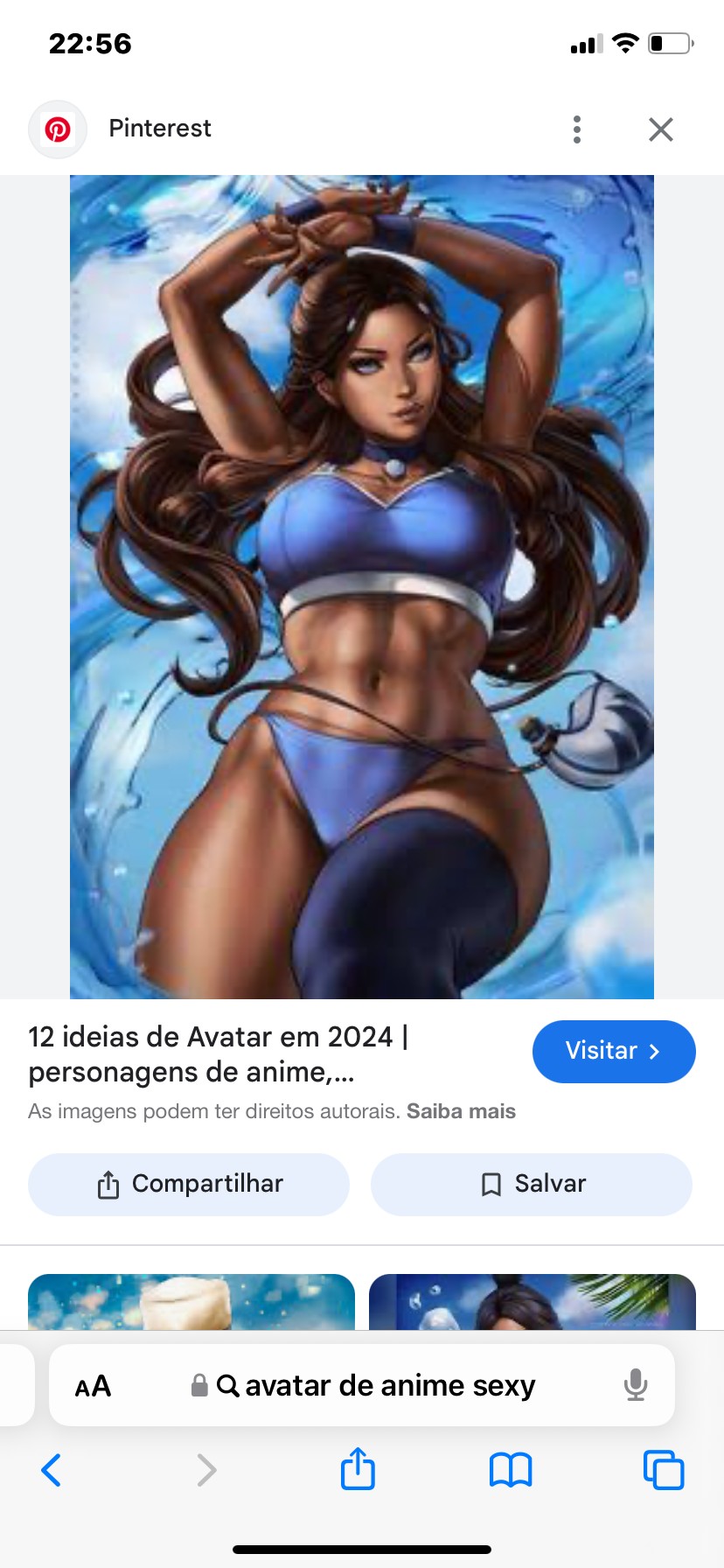
Task: Close the image preview with the X
Action: tap(661, 129)
